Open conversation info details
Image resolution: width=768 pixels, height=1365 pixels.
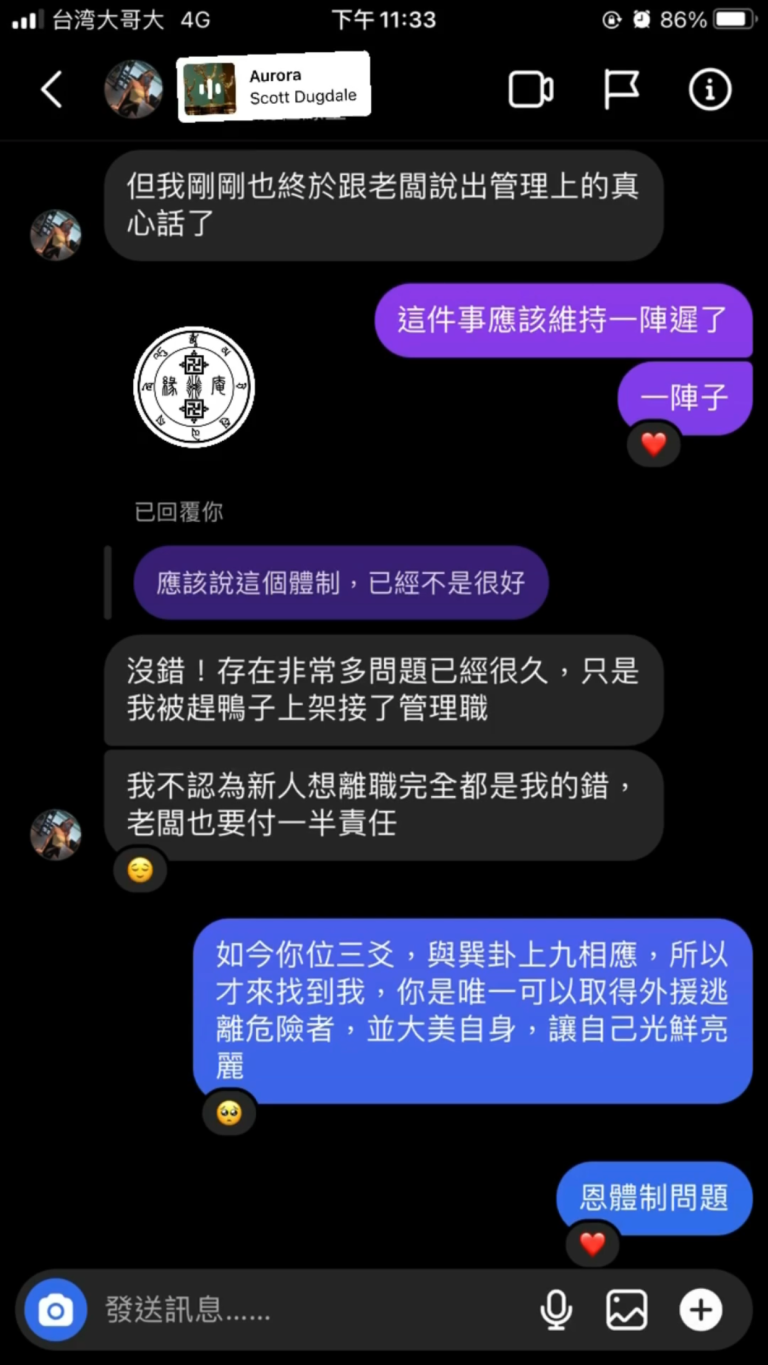coord(710,90)
